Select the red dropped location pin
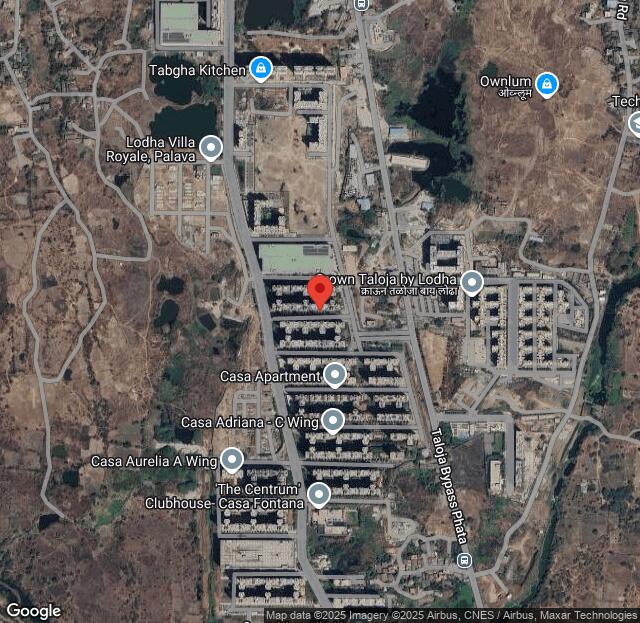Viewport: 640px width, 623px height. tap(320, 291)
